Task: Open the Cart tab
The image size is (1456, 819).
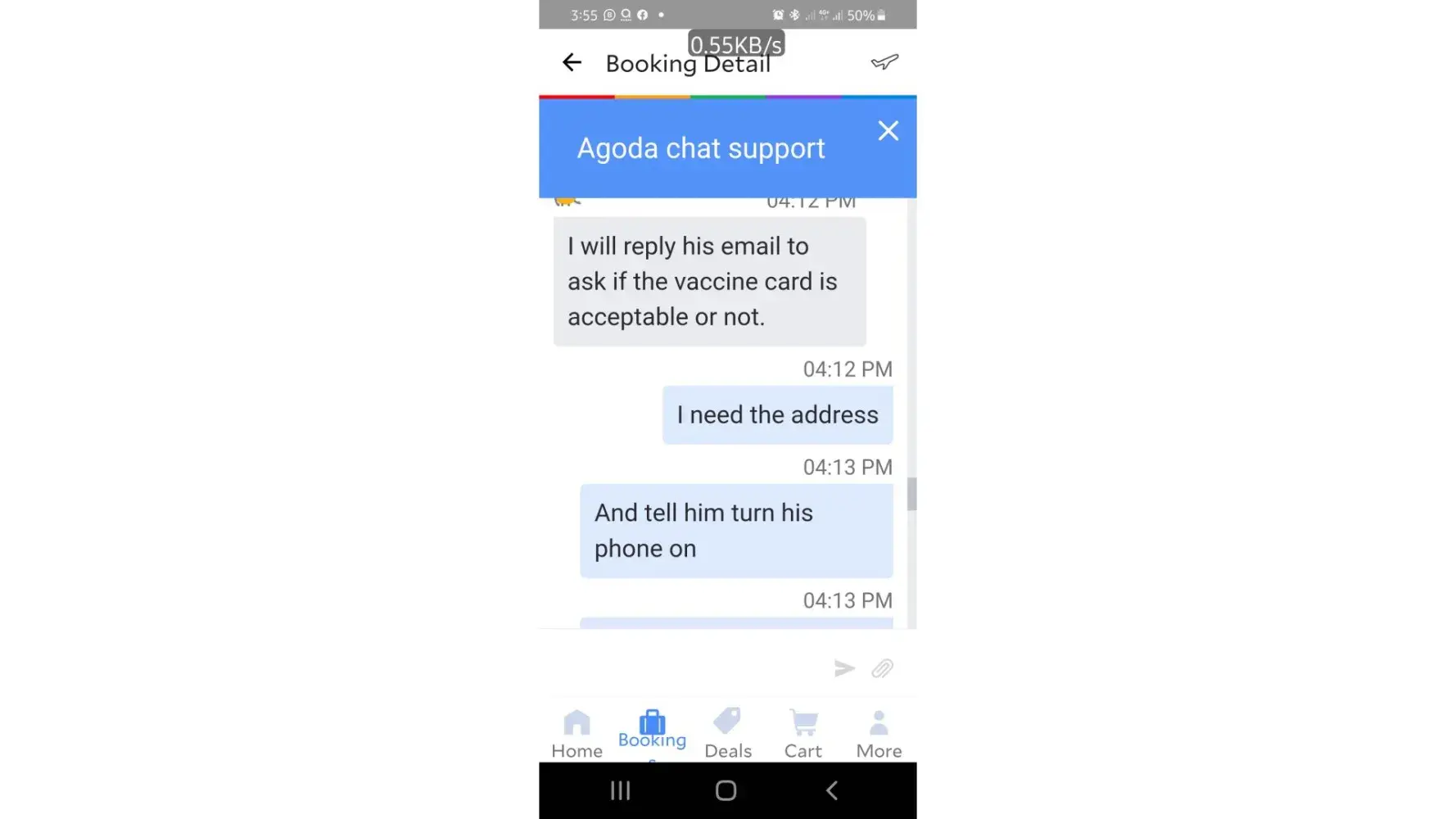Action: pyautogui.click(x=803, y=734)
